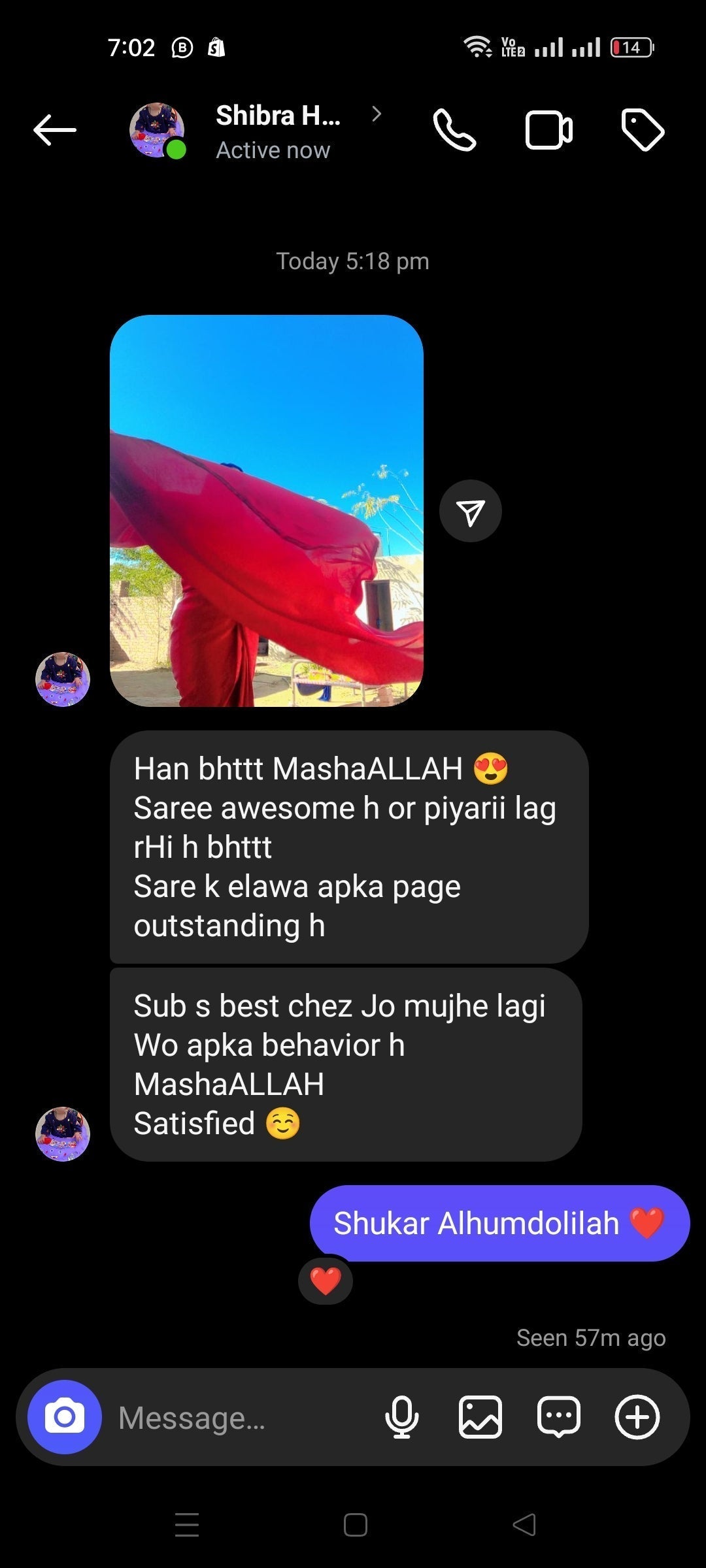This screenshot has height=1568, width=706.
Task: View heart reaction on Shukar Alhumdolilah message
Action: (326, 1281)
